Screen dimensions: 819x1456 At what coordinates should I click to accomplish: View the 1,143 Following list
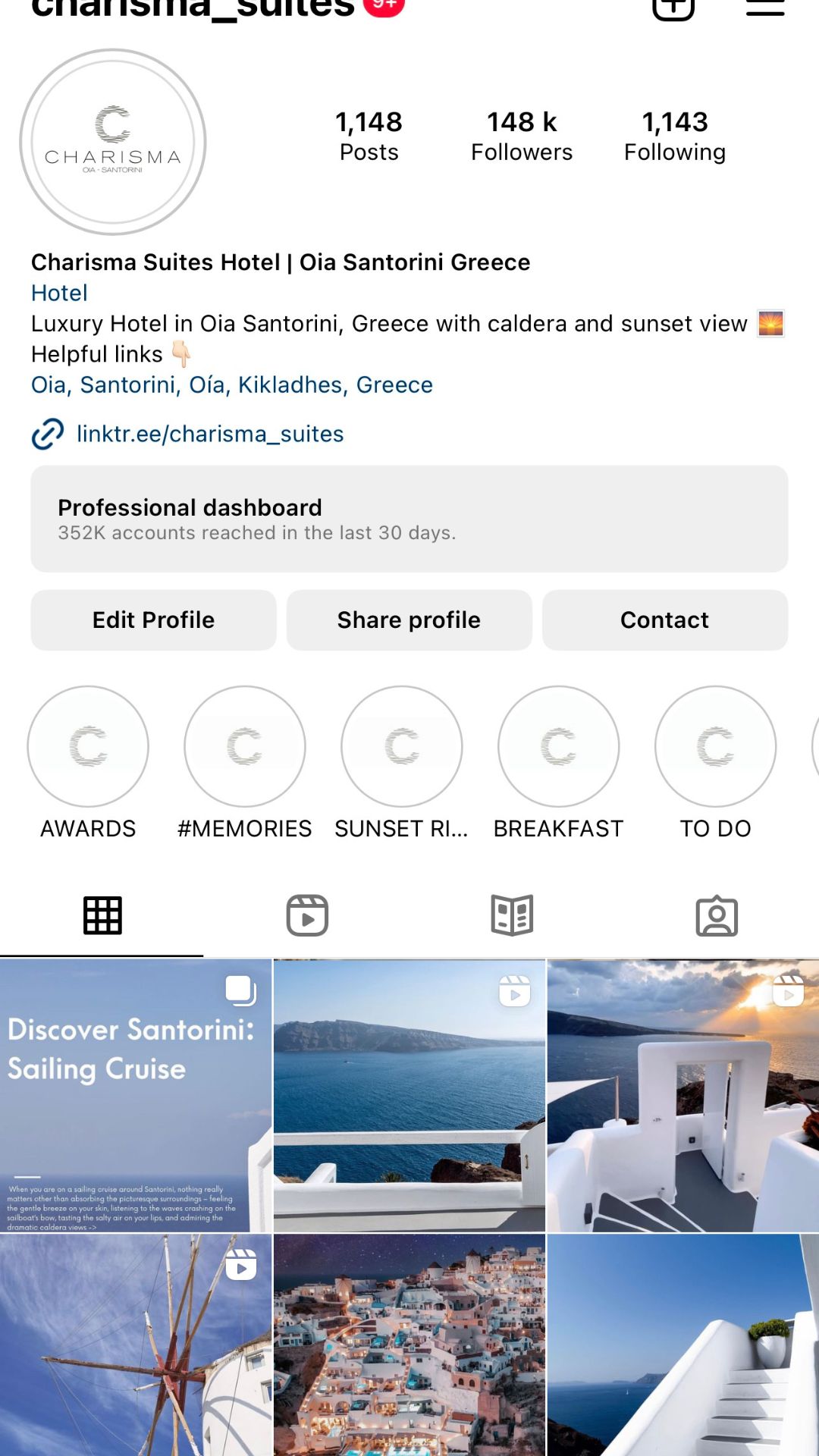click(x=675, y=136)
